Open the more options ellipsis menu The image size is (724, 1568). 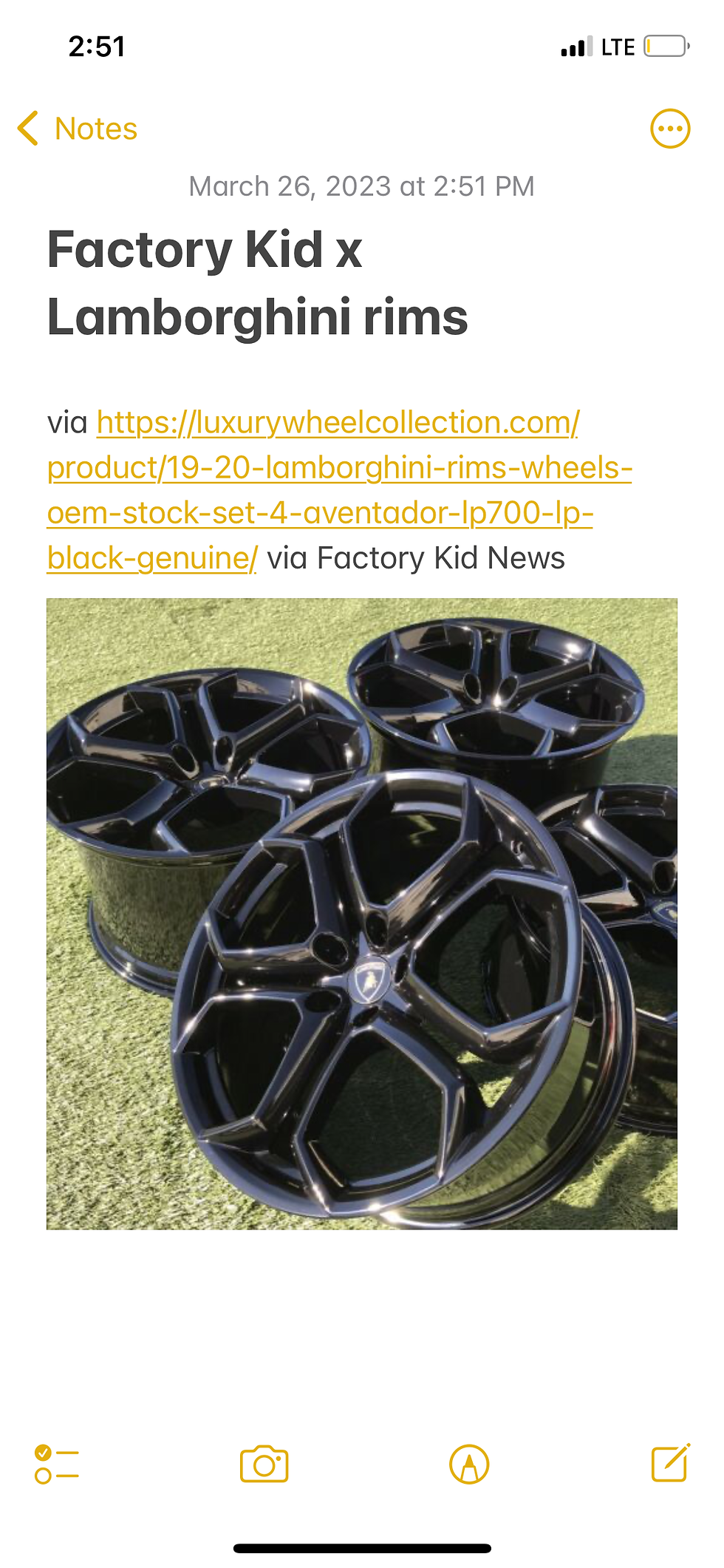[x=669, y=129]
